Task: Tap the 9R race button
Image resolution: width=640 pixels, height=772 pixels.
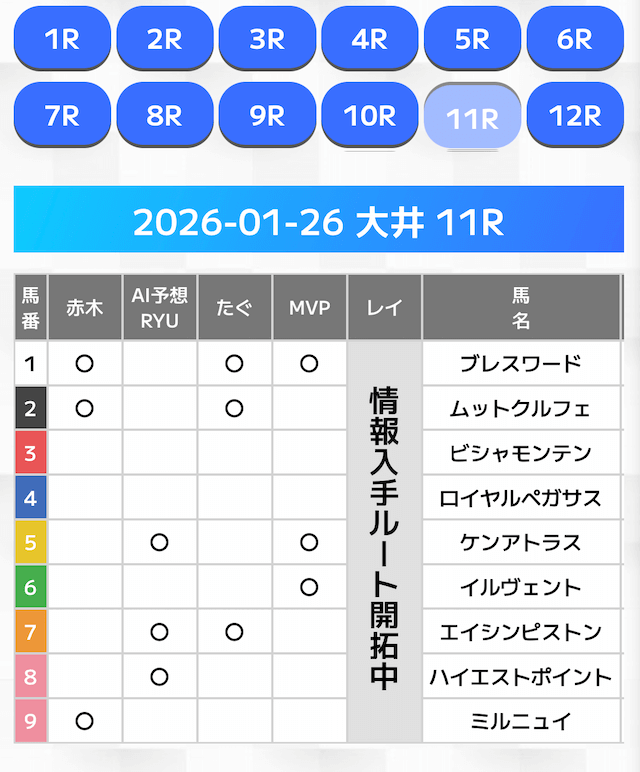Action: click(x=267, y=115)
